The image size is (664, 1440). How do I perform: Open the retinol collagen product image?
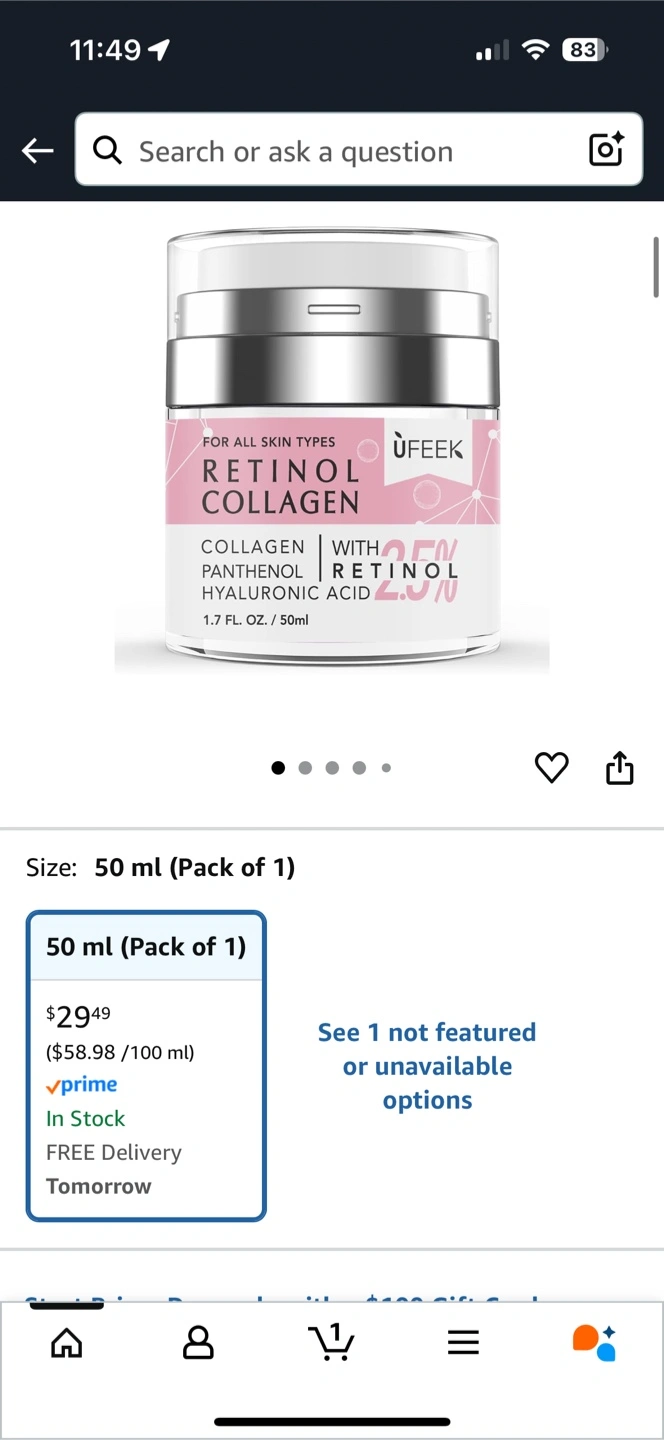[x=332, y=450]
